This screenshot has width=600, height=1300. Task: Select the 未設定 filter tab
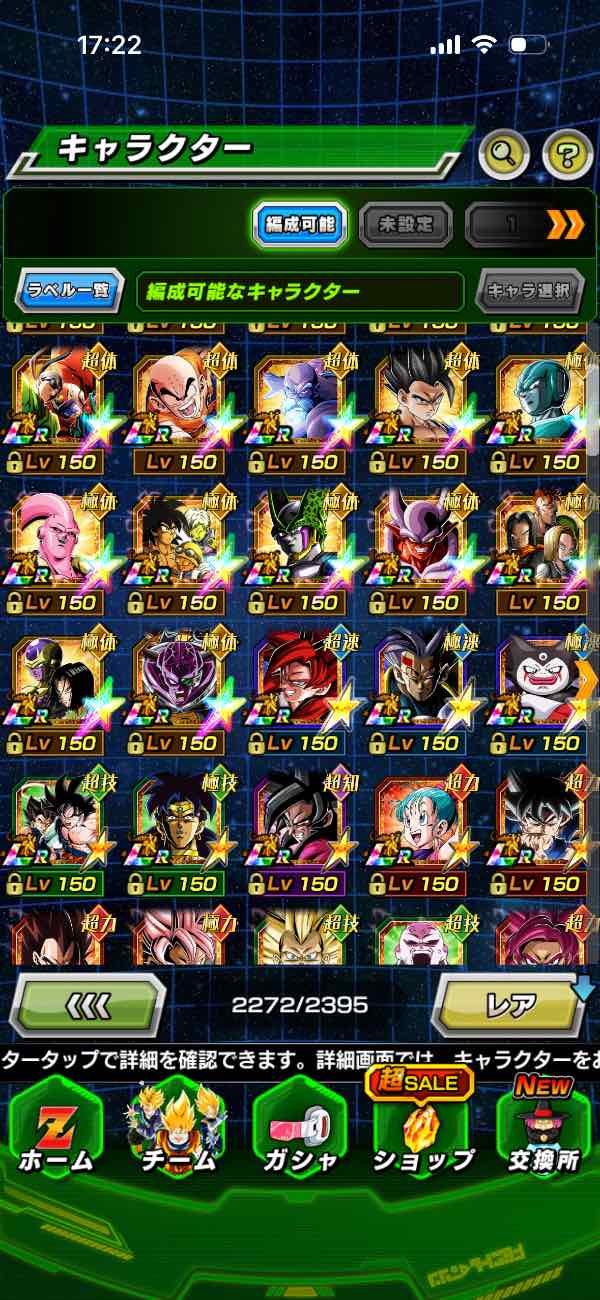(405, 224)
